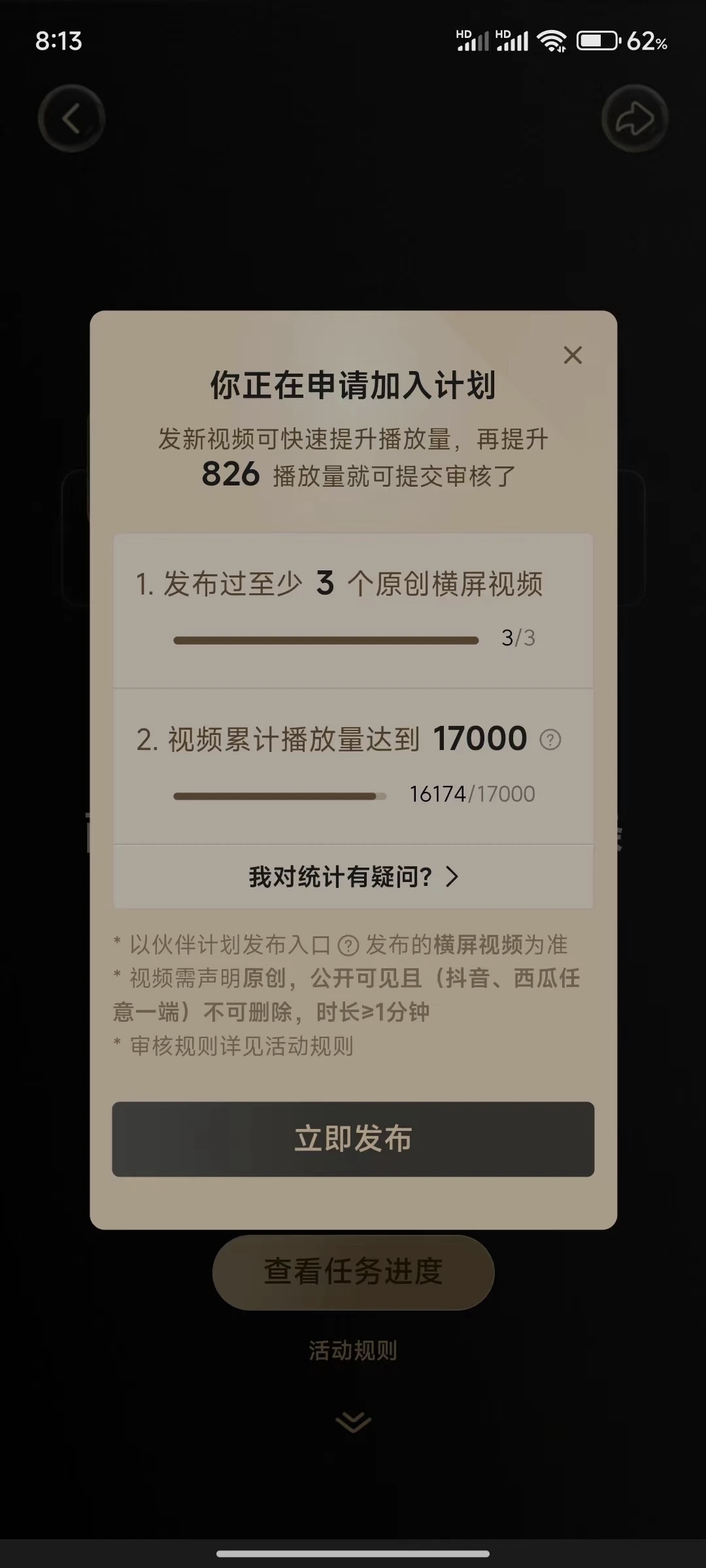Close the plan application dialog

[x=573, y=355]
